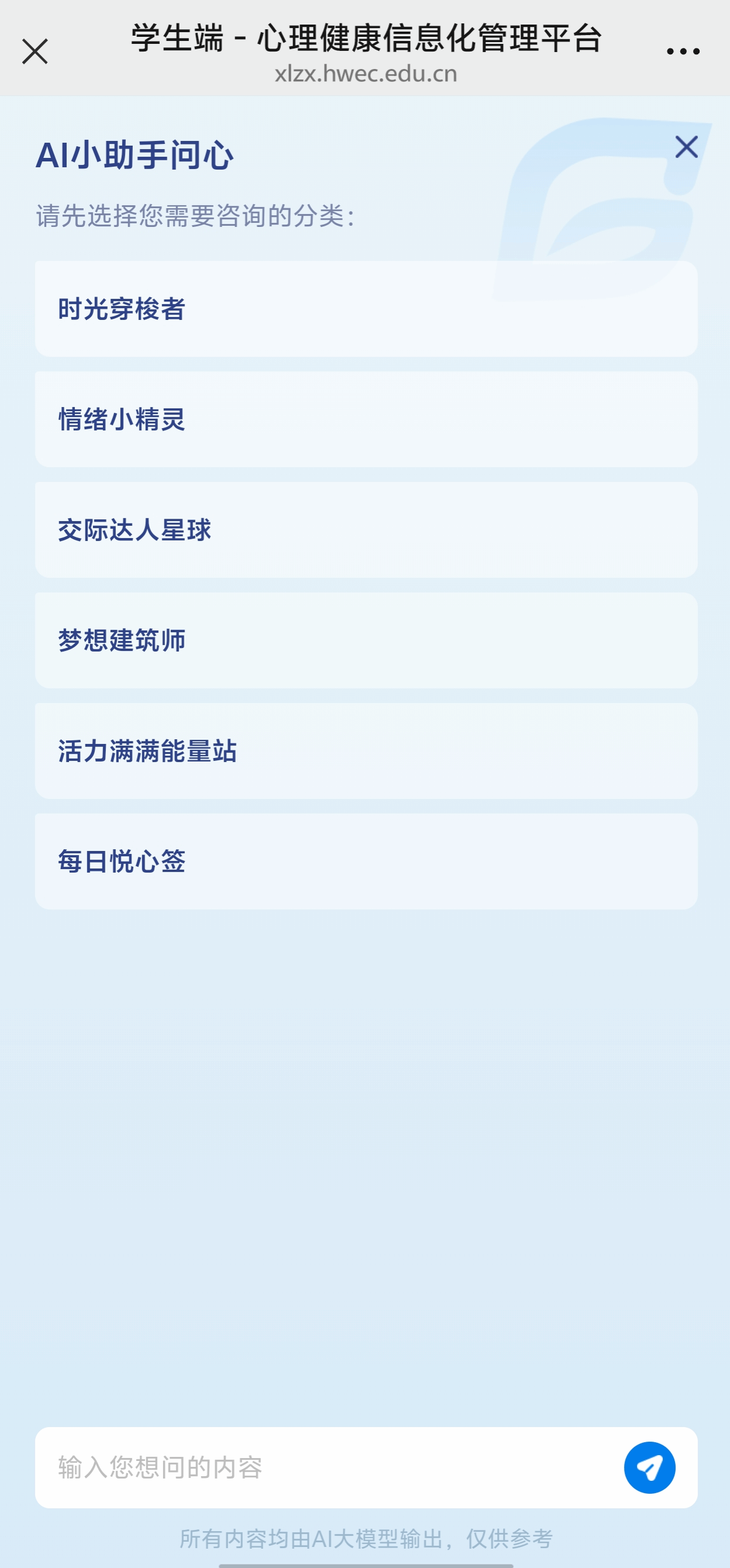The width and height of the screenshot is (730, 1568).
Task: Select the 时光穿梭者 category
Action: [x=366, y=309]
